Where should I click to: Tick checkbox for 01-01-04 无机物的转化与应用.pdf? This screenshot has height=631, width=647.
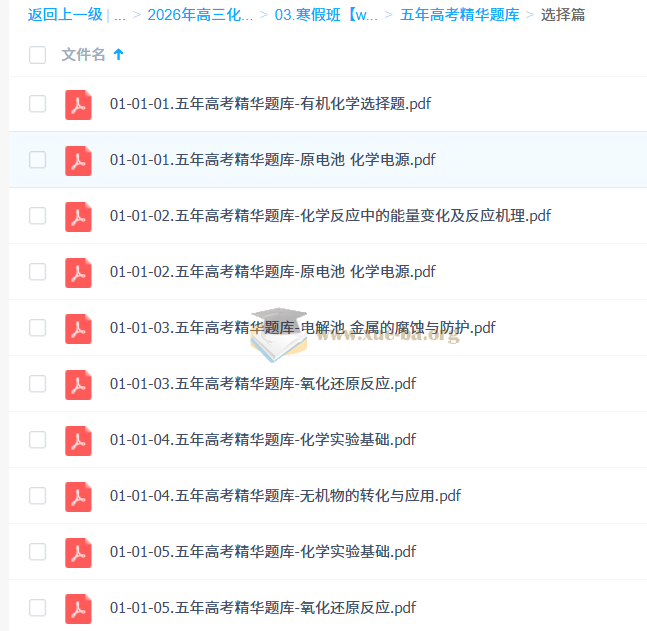pyautogui.click(x=37, y=495)
